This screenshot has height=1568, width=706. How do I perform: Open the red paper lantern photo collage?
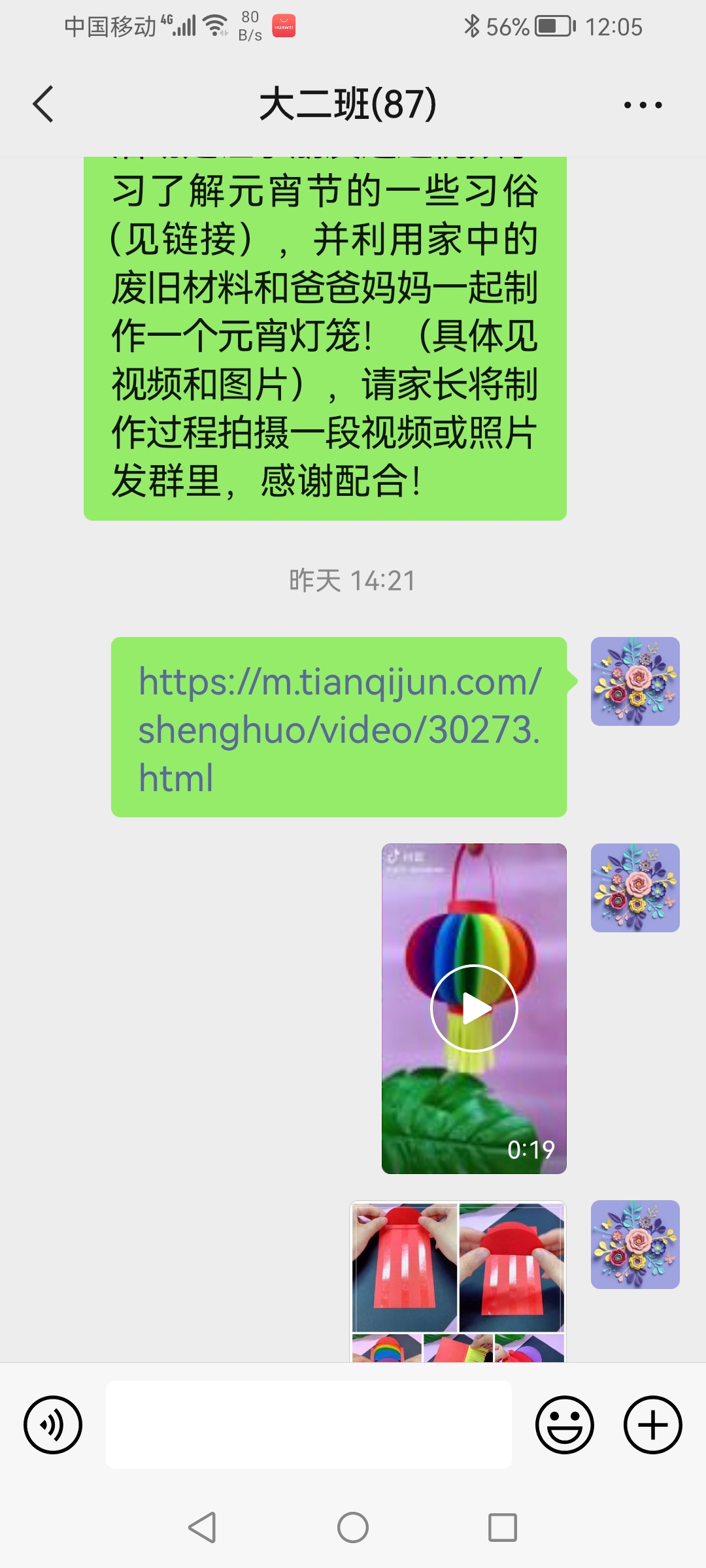click(458, 1281)
